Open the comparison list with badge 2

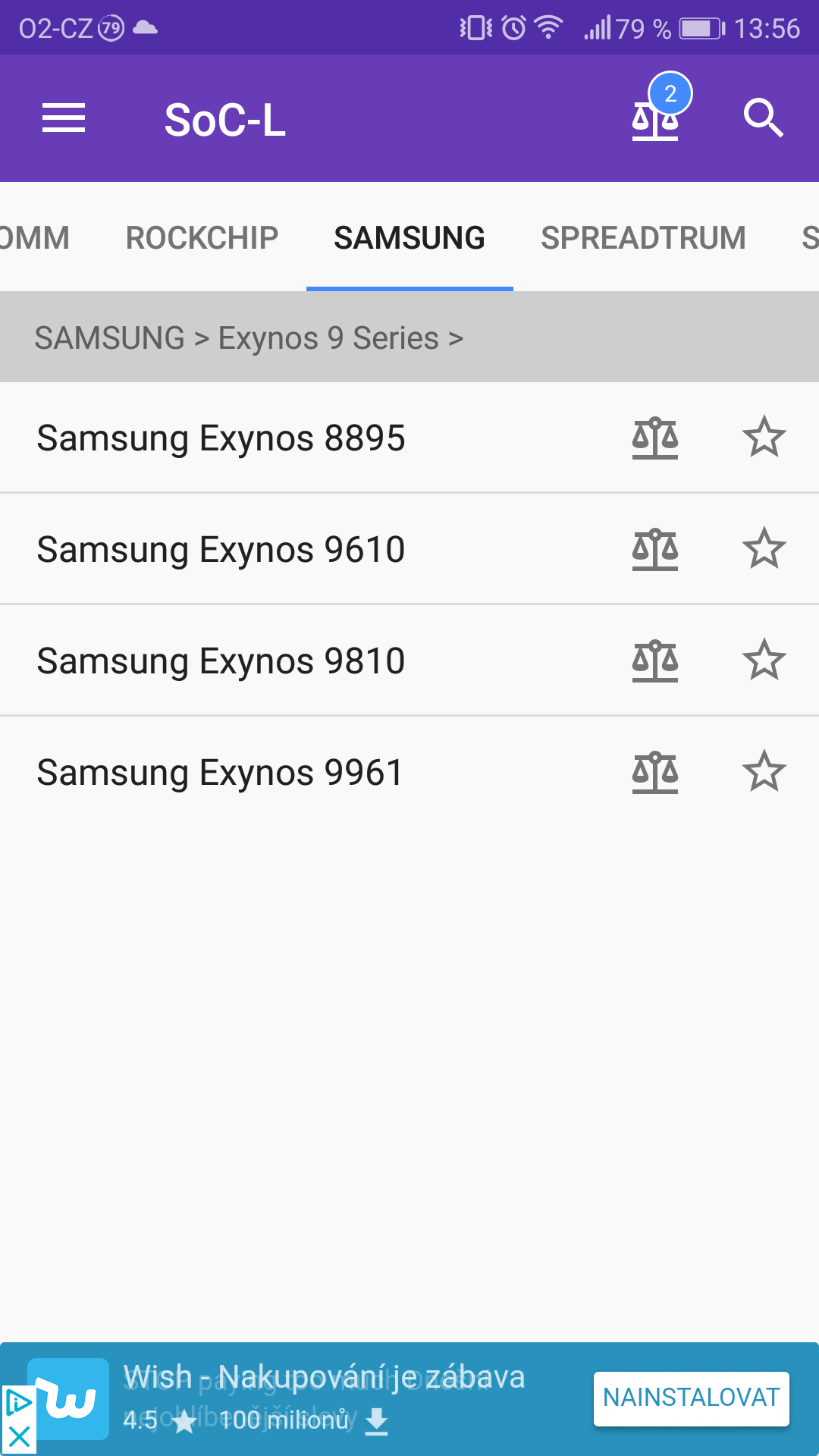657,114
